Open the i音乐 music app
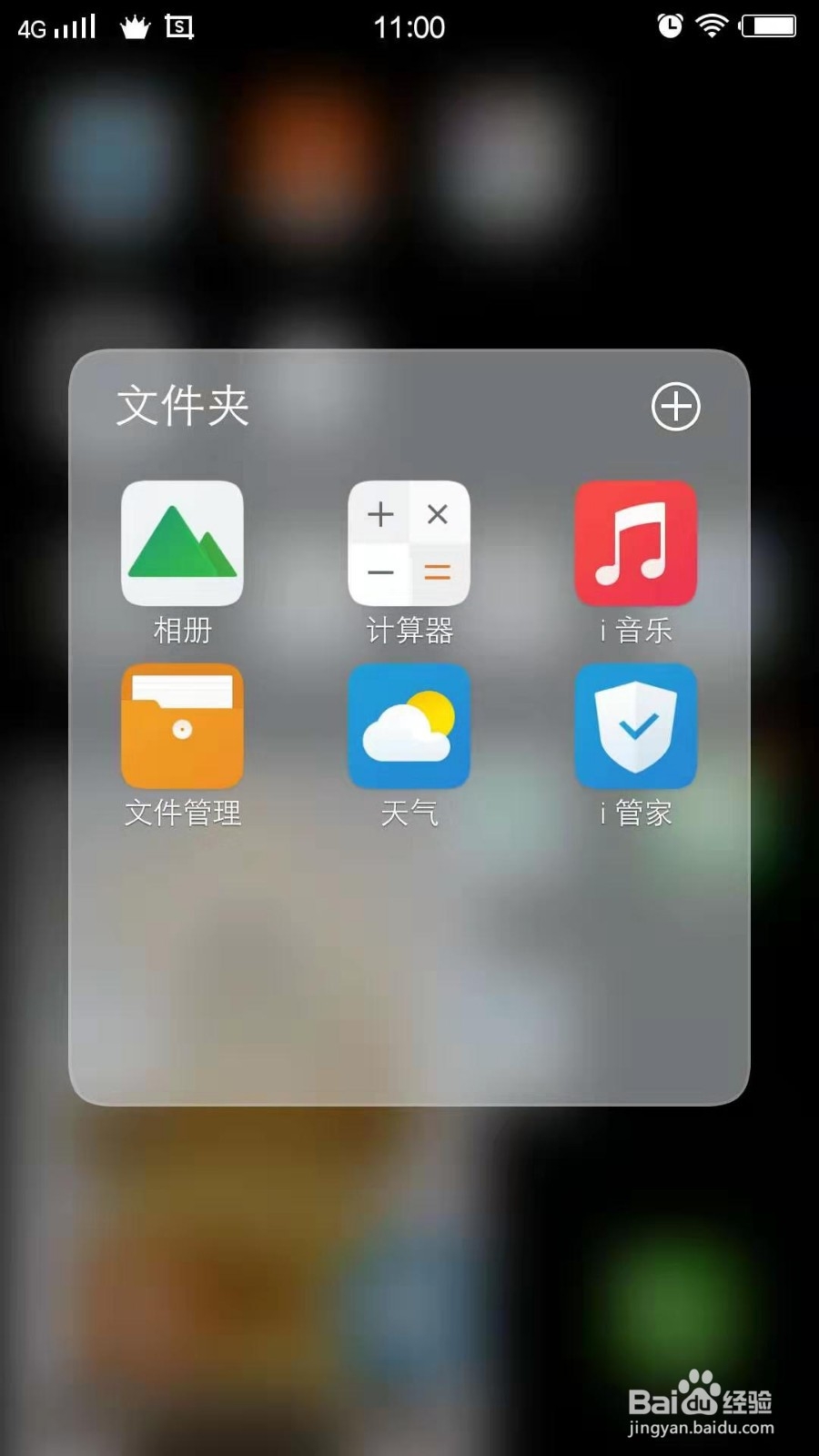819x1456 pixels. (635, 543)
